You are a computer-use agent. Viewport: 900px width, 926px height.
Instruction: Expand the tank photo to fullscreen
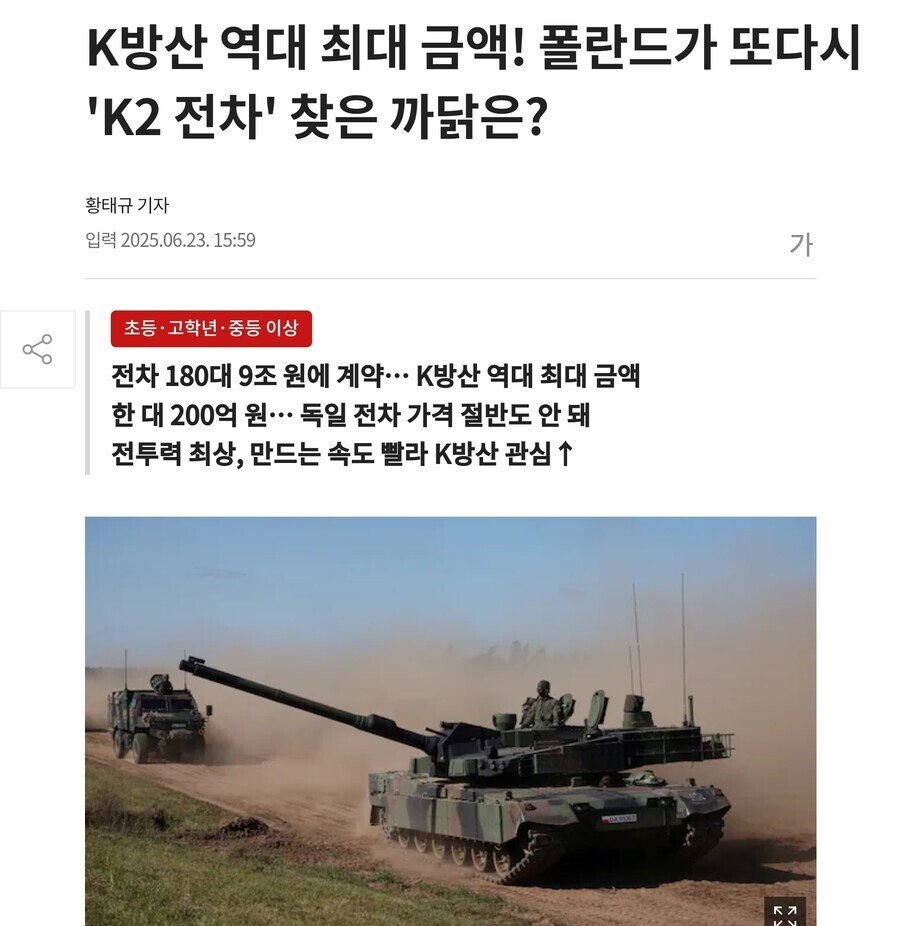[x=785, y=912]
